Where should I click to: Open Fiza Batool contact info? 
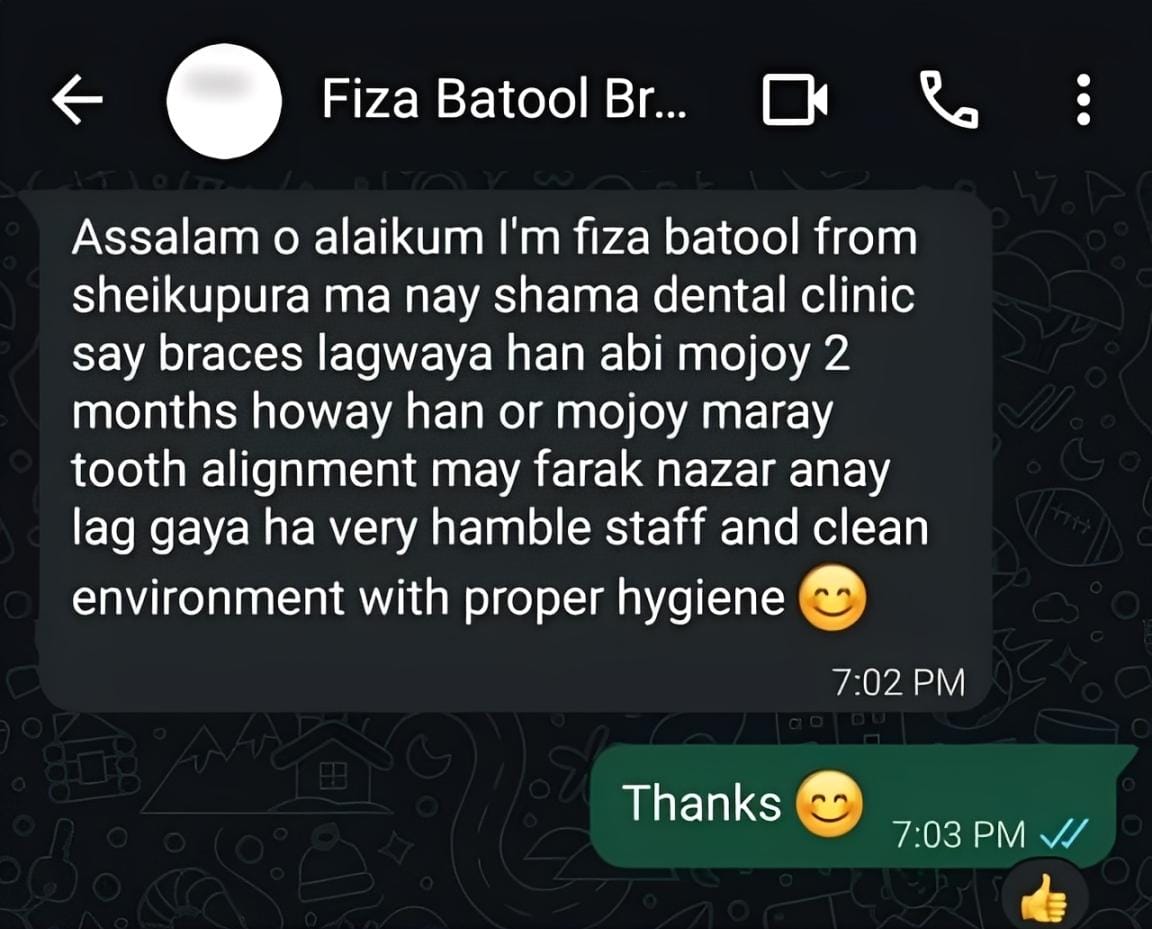503,101
